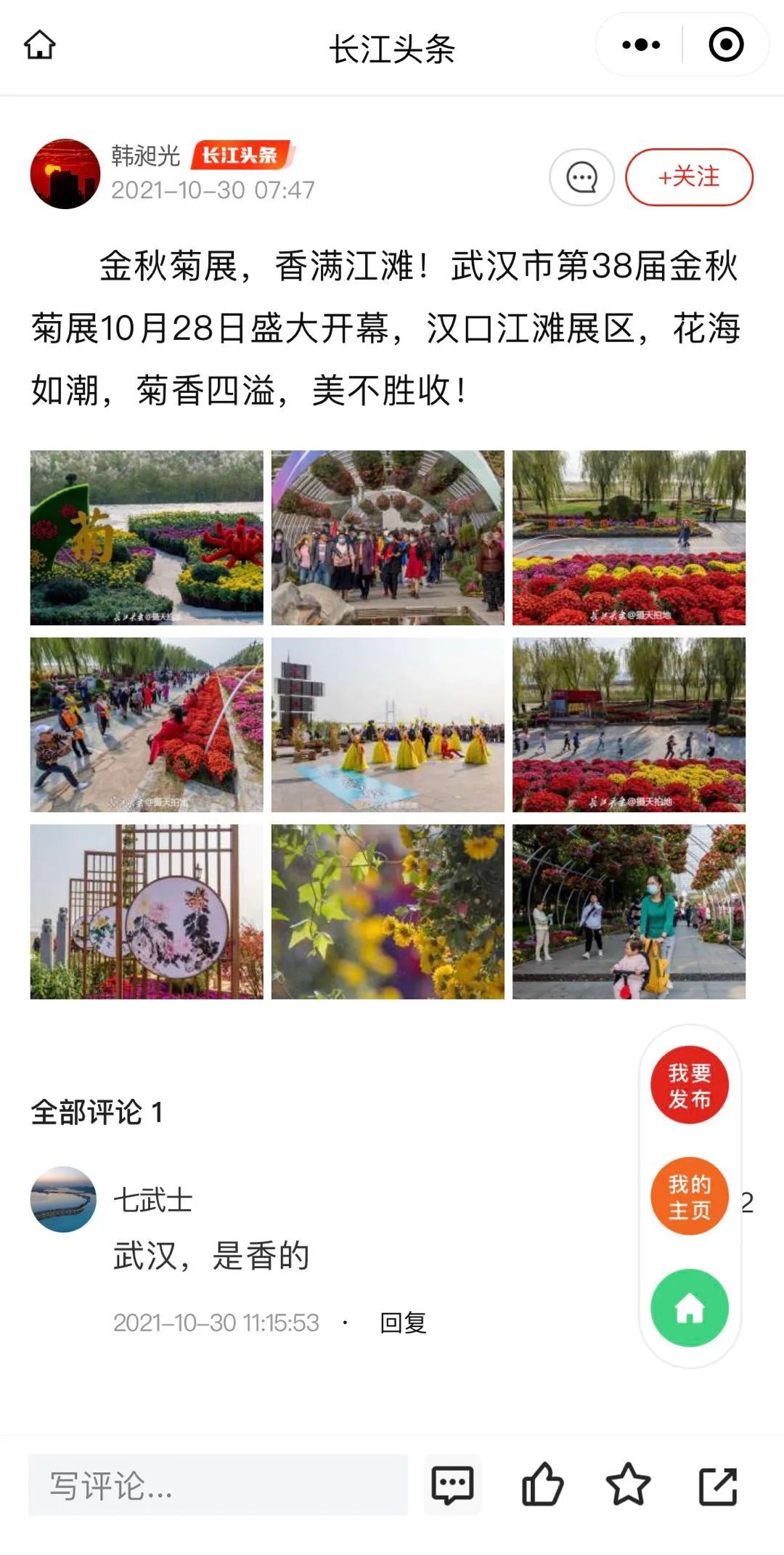View the flower arch crowd photo

(x=388, y=537)
